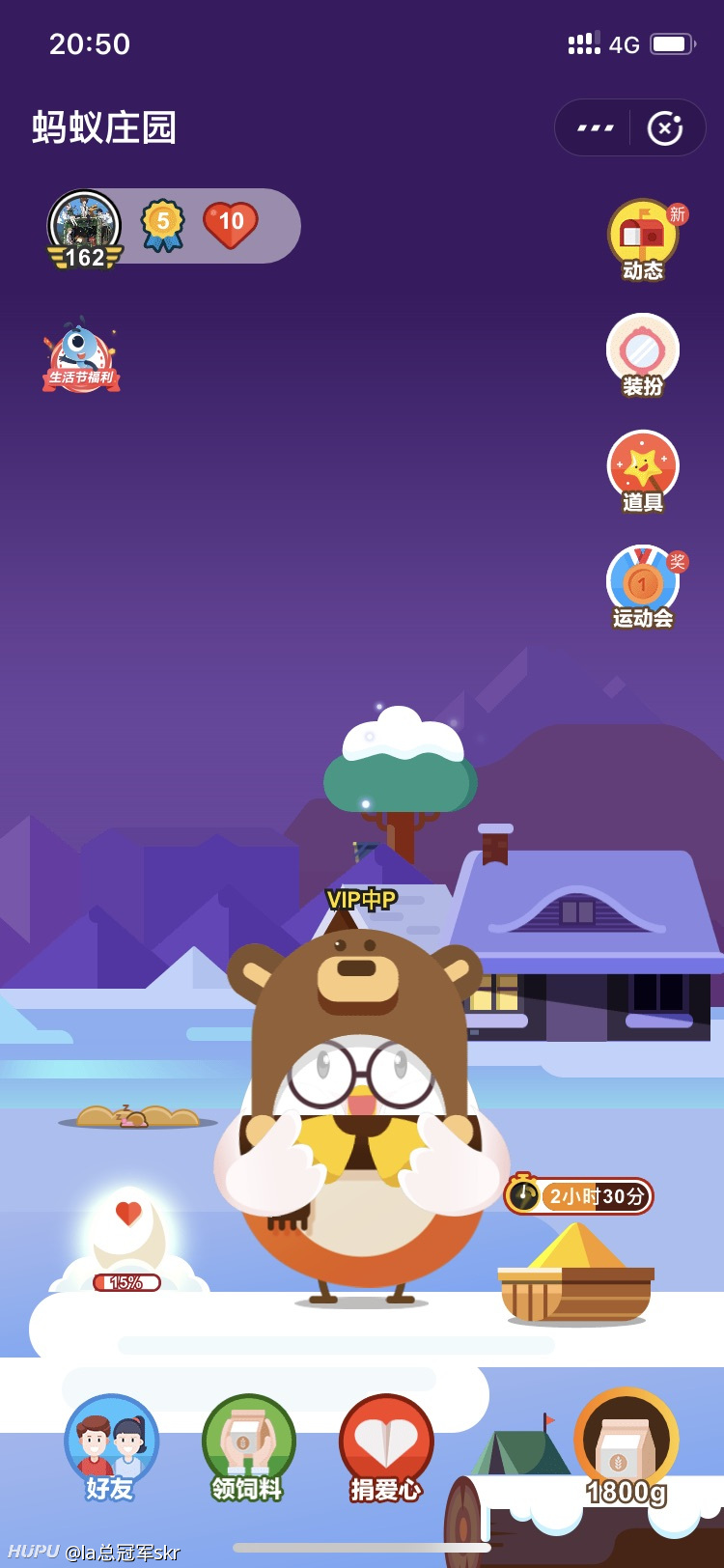Close the 蚂蚁庄园 mini program
Image resolution: width=724 pixels, height=1568 pixels.
[665, 127]
